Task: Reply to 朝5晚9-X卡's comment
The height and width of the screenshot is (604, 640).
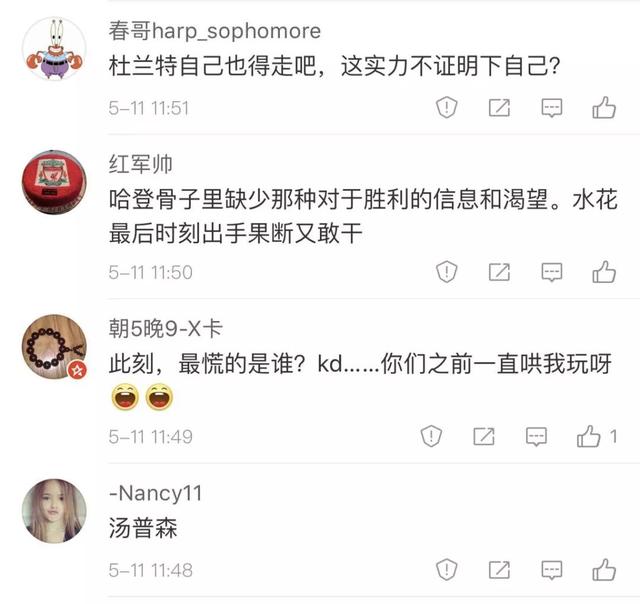Action: (537, 436)
